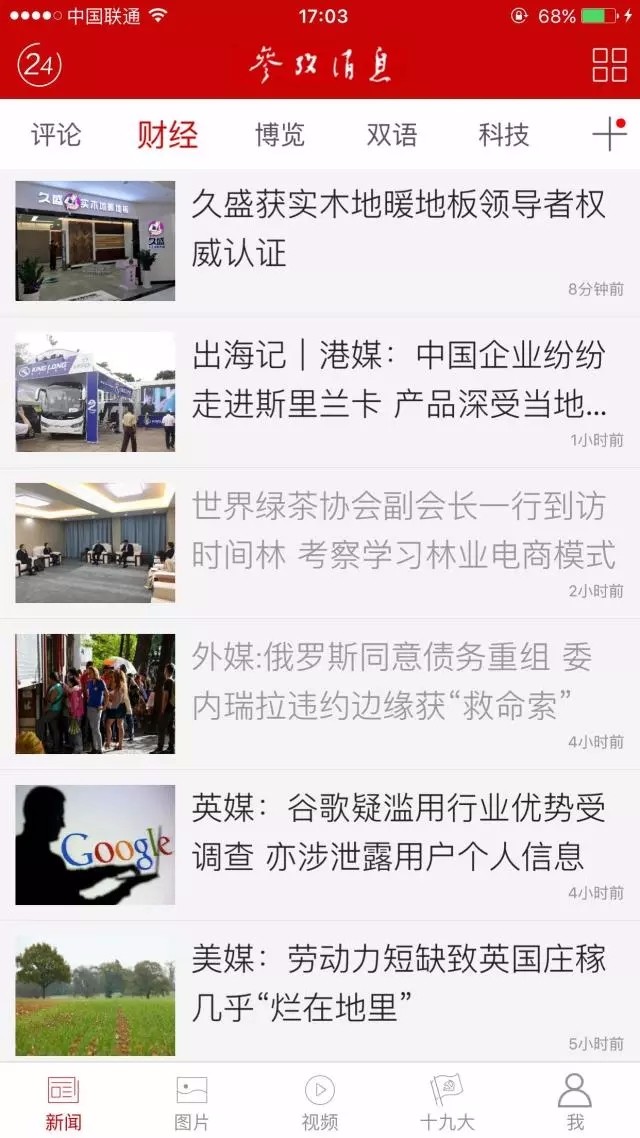
Task: Read 出海记 article on Sri Lanka
Action: point(398,380)
